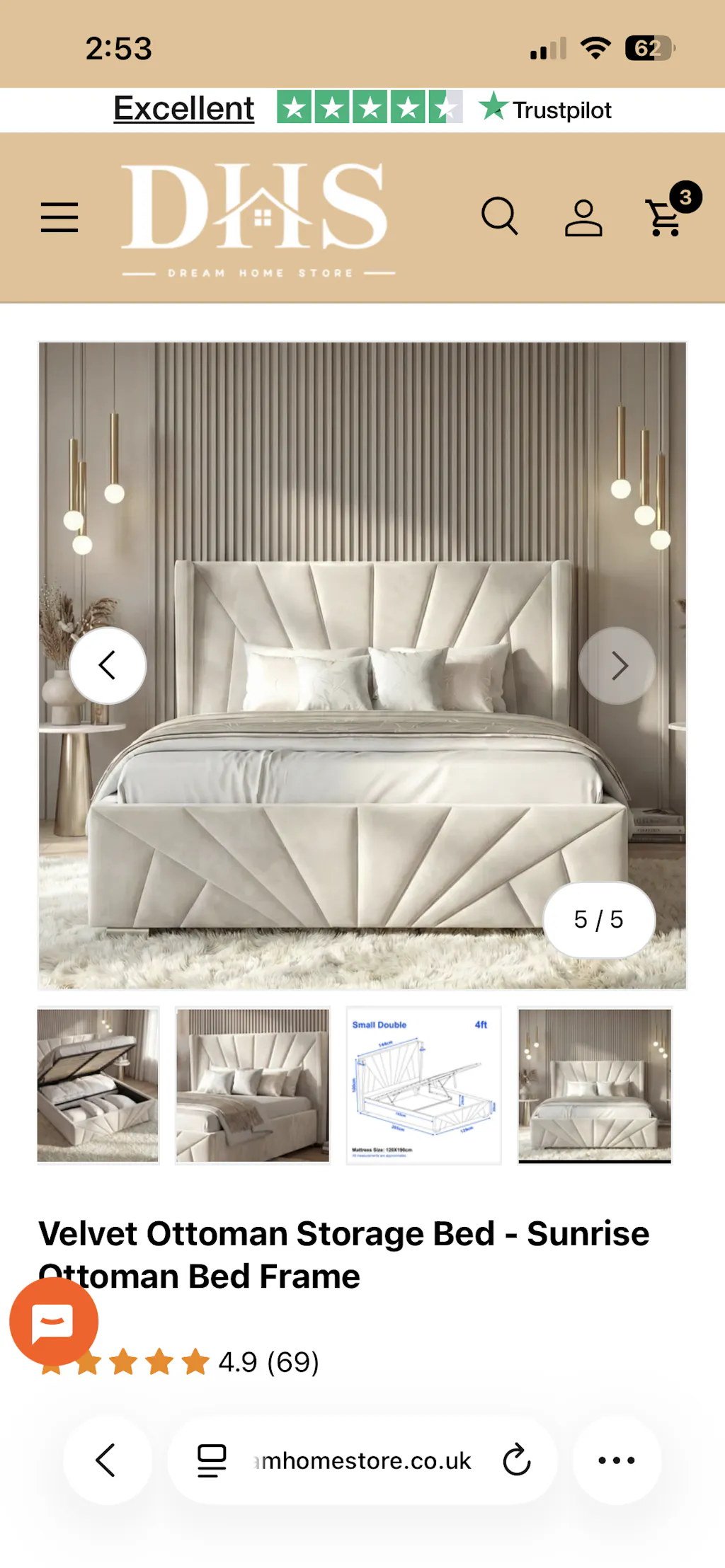
Task: Show the previous product image
Action: [108, 665]
